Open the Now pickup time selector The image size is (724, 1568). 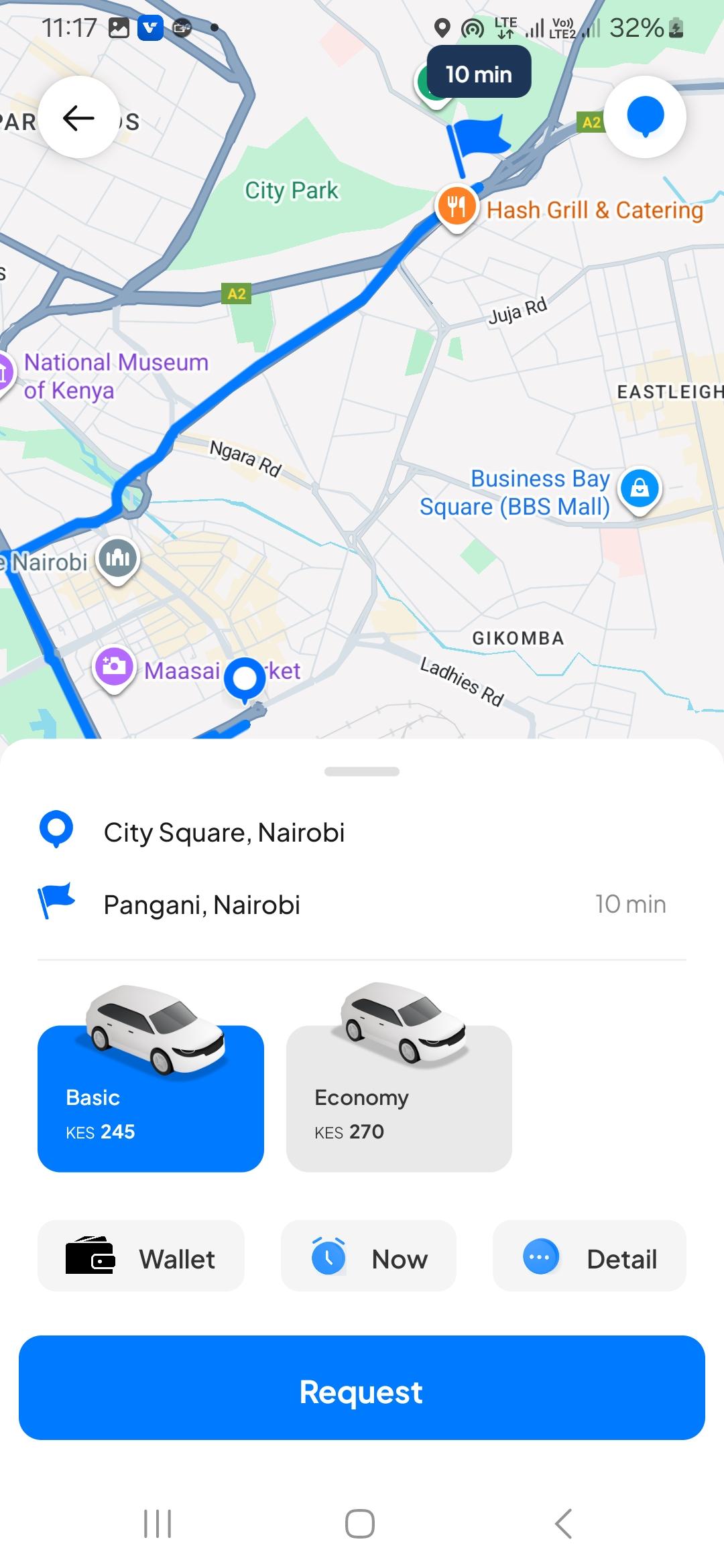tap(368, 1258)
